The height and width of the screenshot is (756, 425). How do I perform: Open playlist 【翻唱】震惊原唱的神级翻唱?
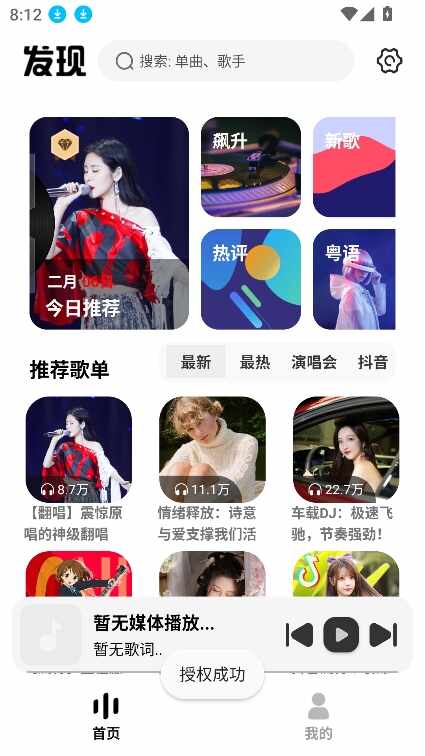[79, 469]
